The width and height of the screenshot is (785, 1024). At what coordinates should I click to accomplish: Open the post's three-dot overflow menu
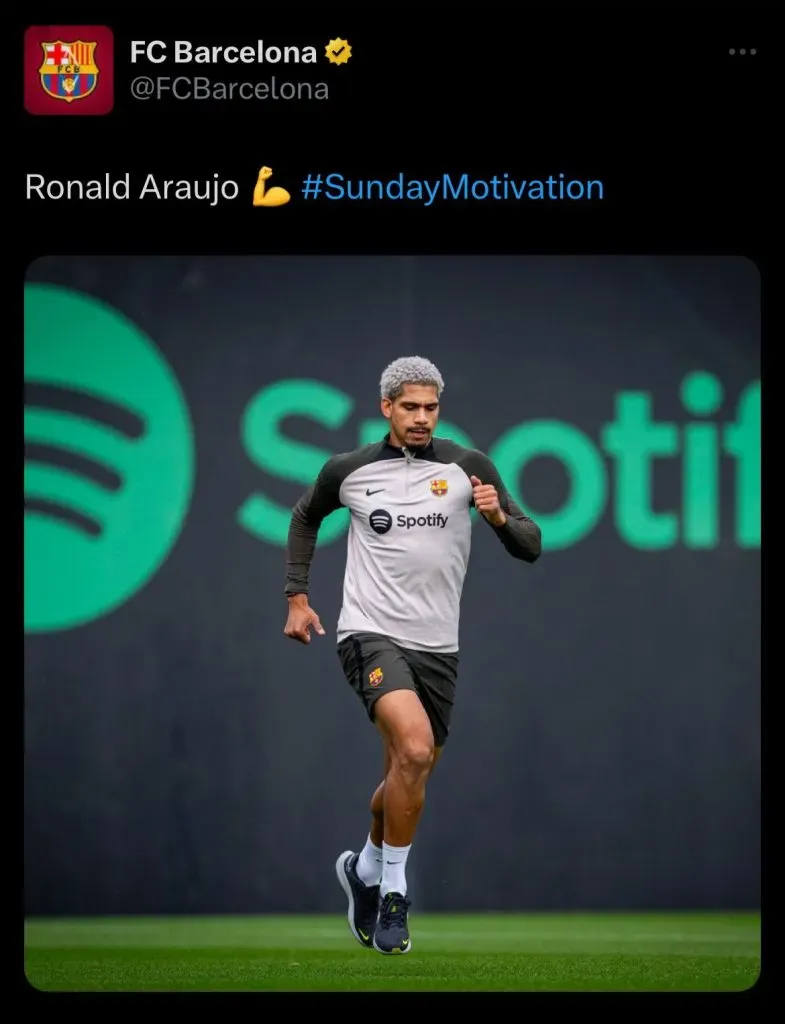pos(742,52)
